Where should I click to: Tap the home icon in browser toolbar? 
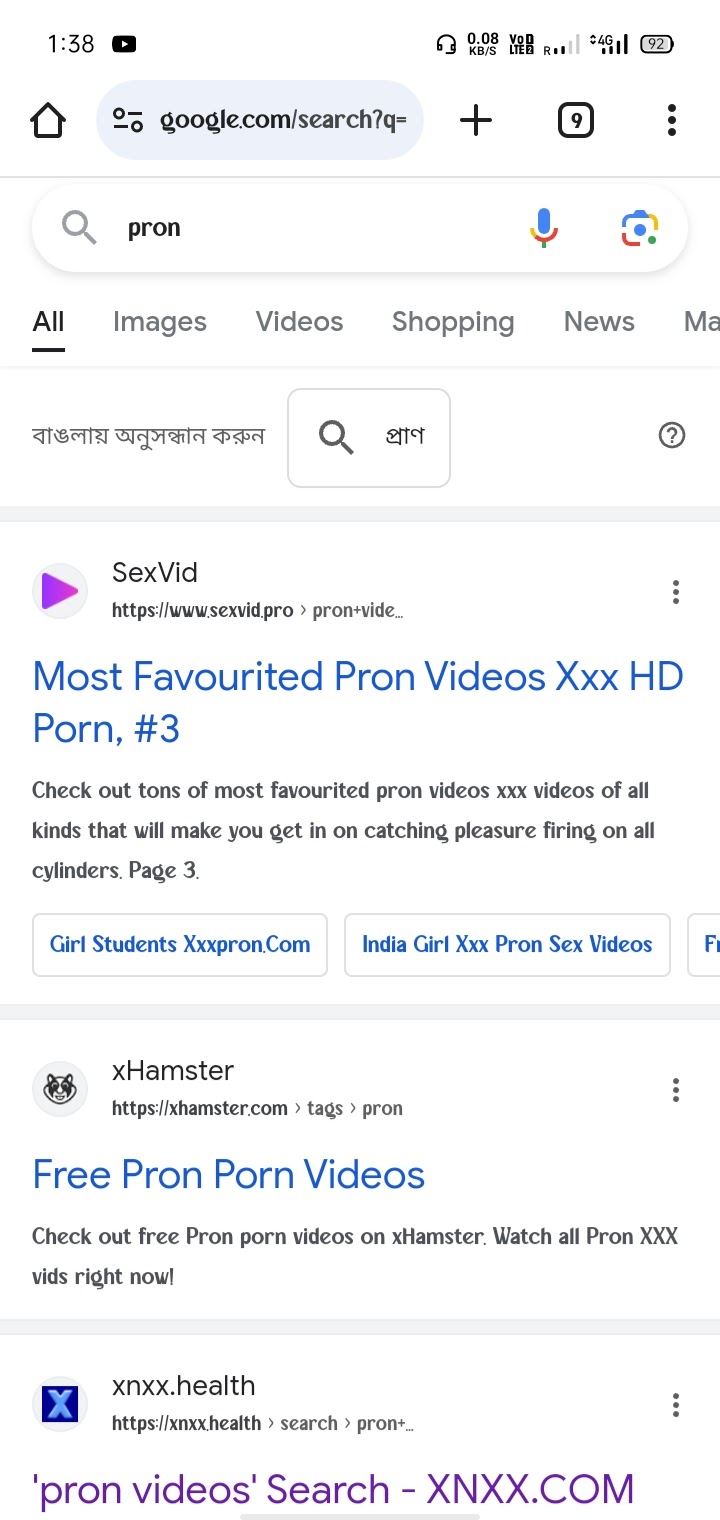coord(47,120)
